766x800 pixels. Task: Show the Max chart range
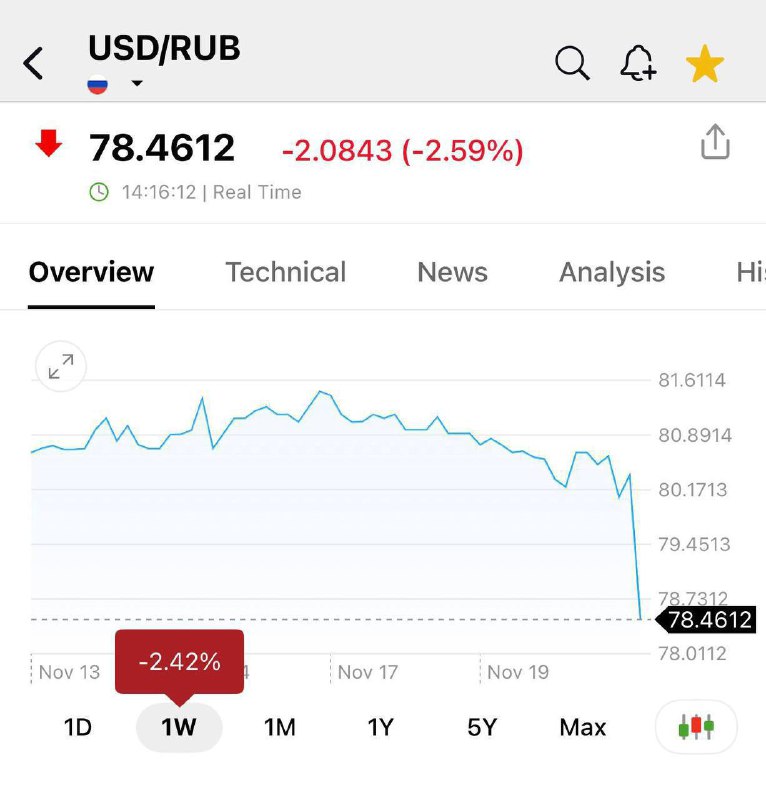583,727
